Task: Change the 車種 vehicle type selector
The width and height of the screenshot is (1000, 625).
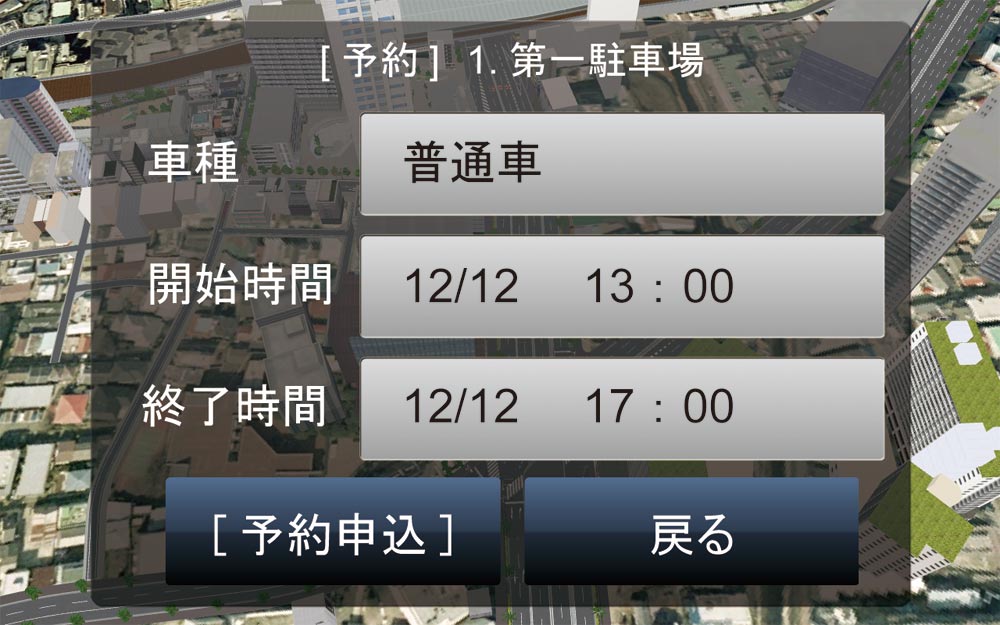Action: pos(622,164)
